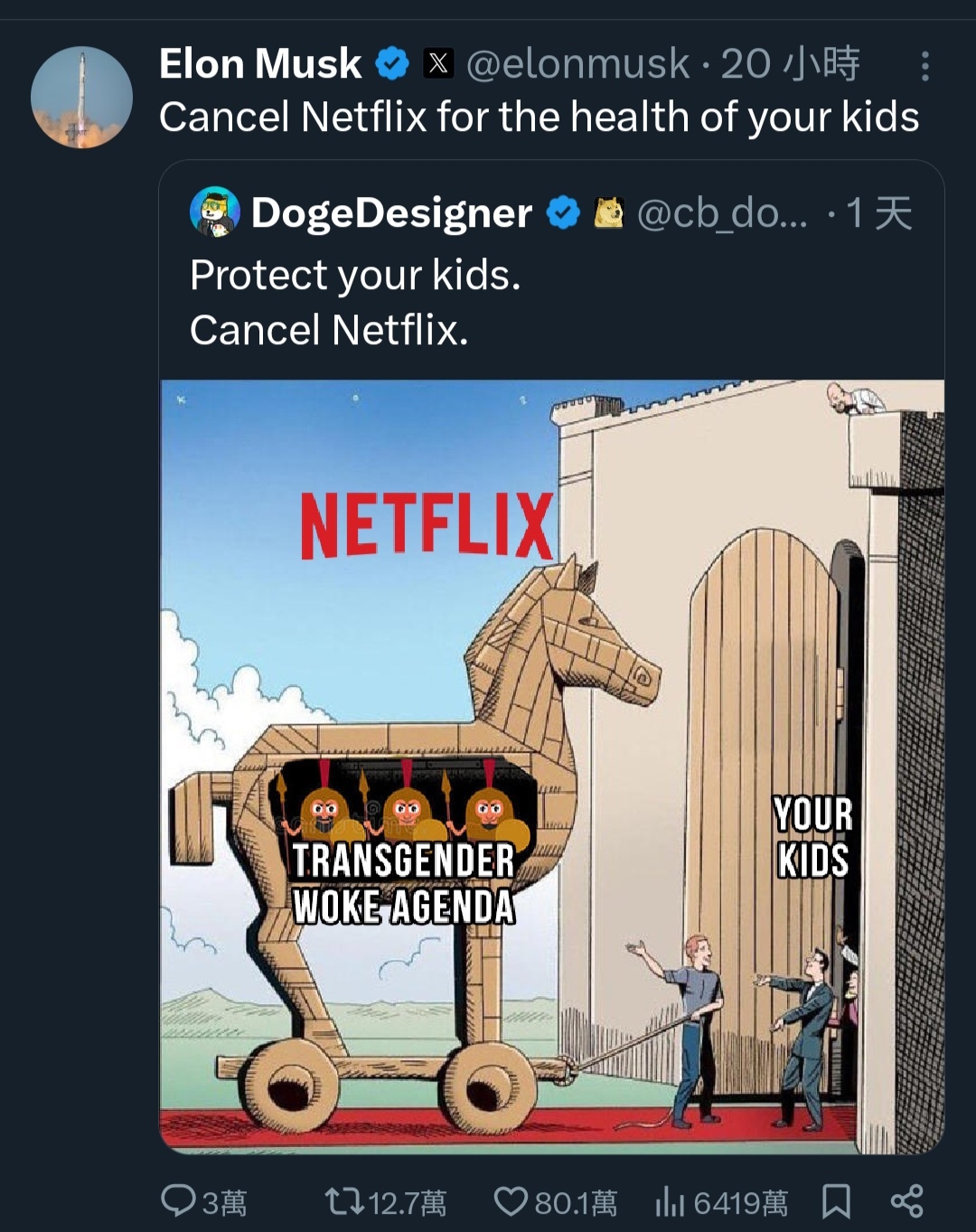
Task: Repost Elon Musk's tweet
Action: [344, 1201]
